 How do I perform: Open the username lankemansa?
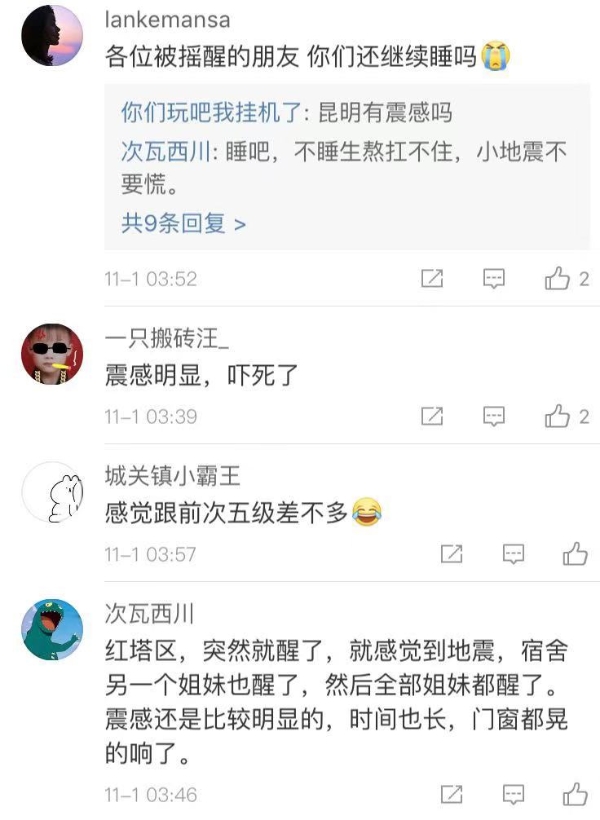[x=167, y=19]
